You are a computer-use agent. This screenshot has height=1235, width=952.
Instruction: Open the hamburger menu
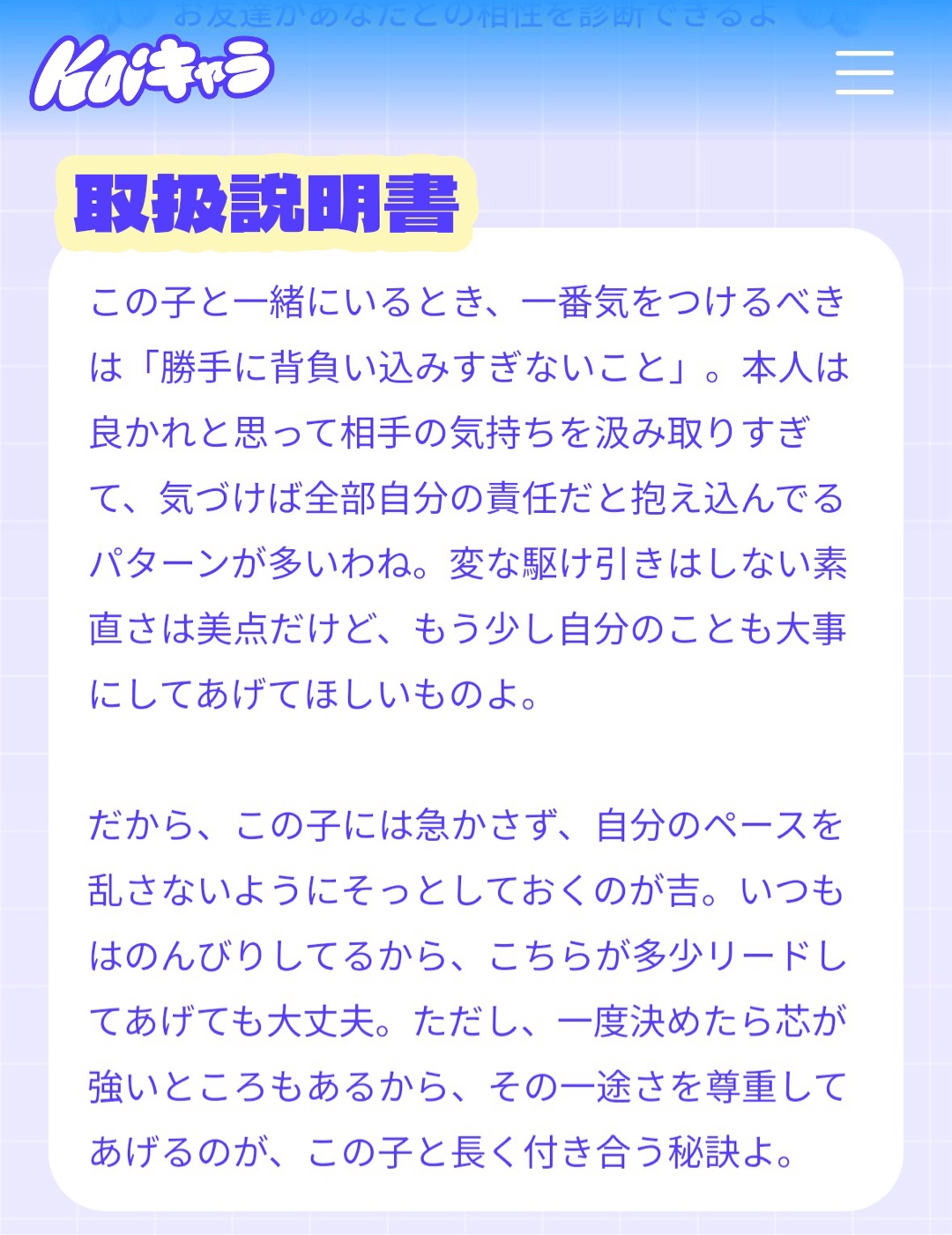(x=864, y=72)
